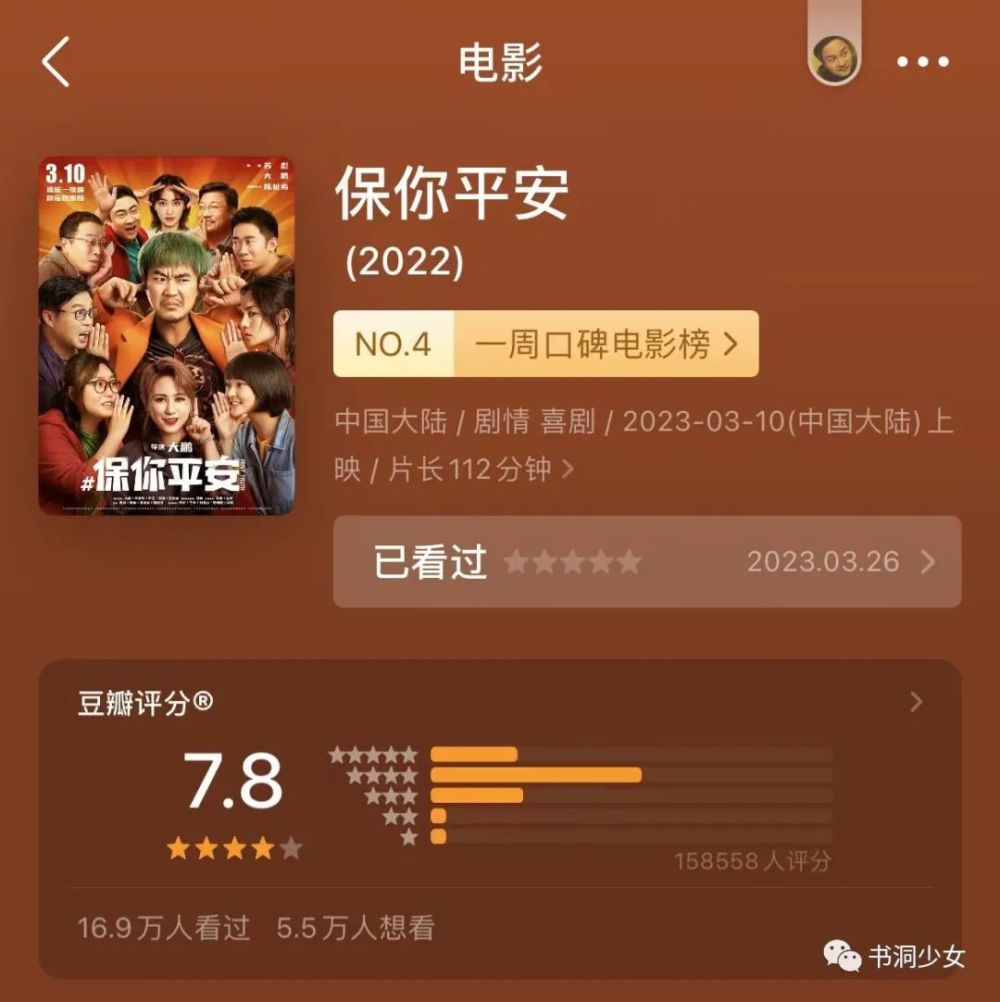Expand the movie details with 片长112分钟
The height and width of the screenshot is (1002, 1000).
click(567, 468)
